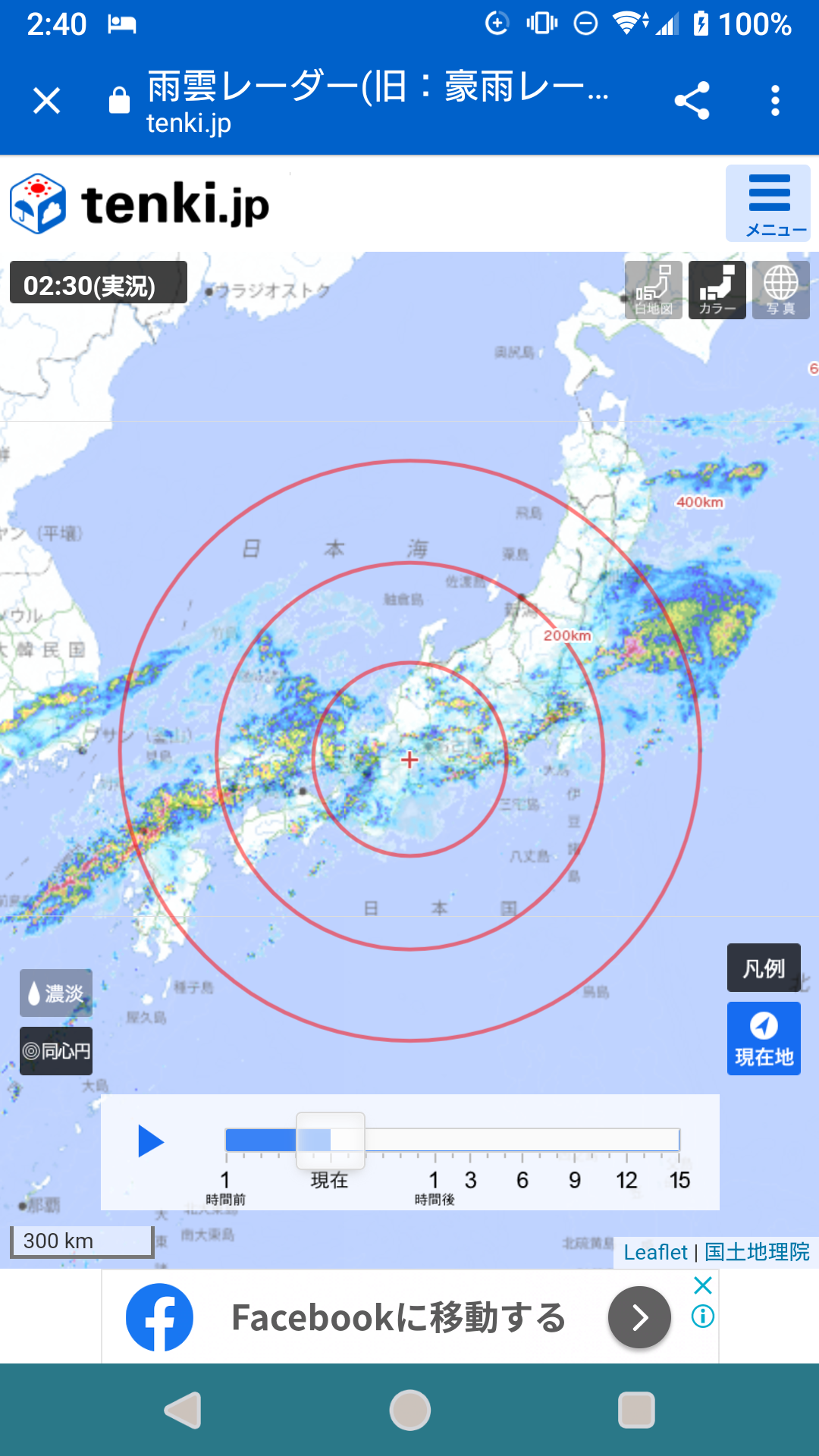Tap the 6-hour mark on the timeline
The width and height of the screenshot is (819, 1456).
[522, 1180]
